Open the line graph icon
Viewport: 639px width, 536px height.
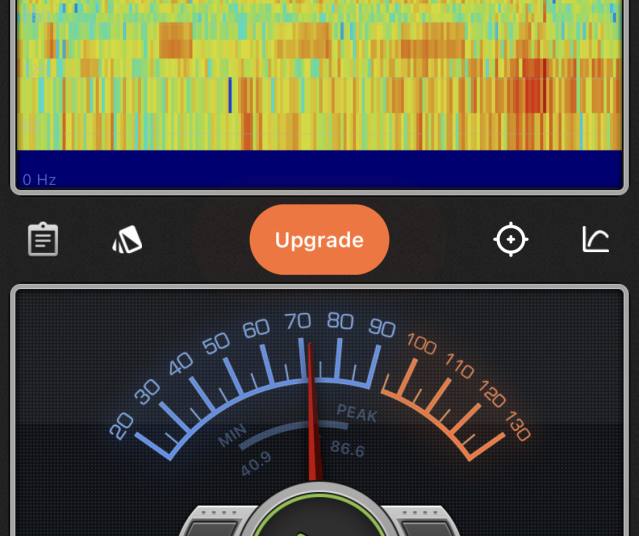coord(596,240)
